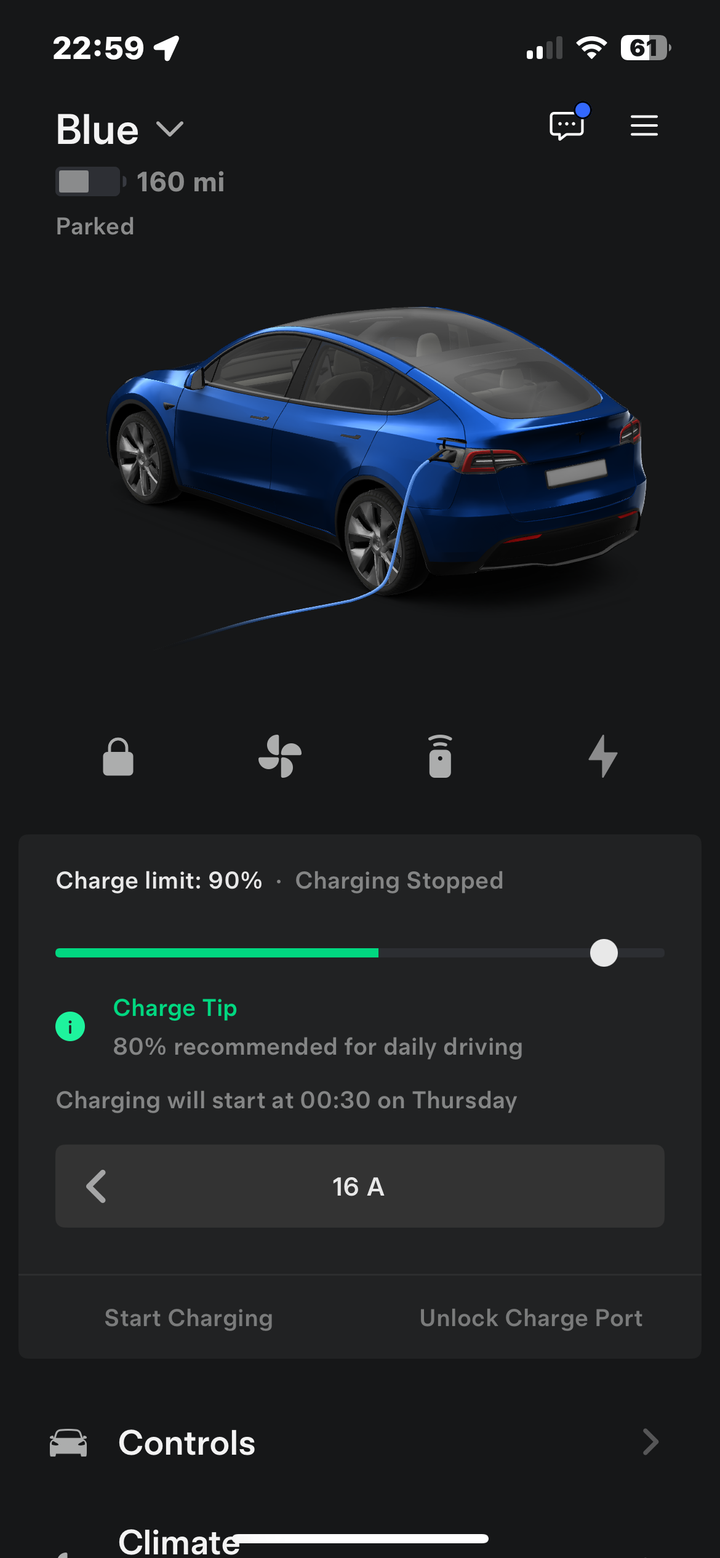Tap the Charge Tip info icon
The width and height of the screenshot is (720, 1558).
(x=70, y=1026)
